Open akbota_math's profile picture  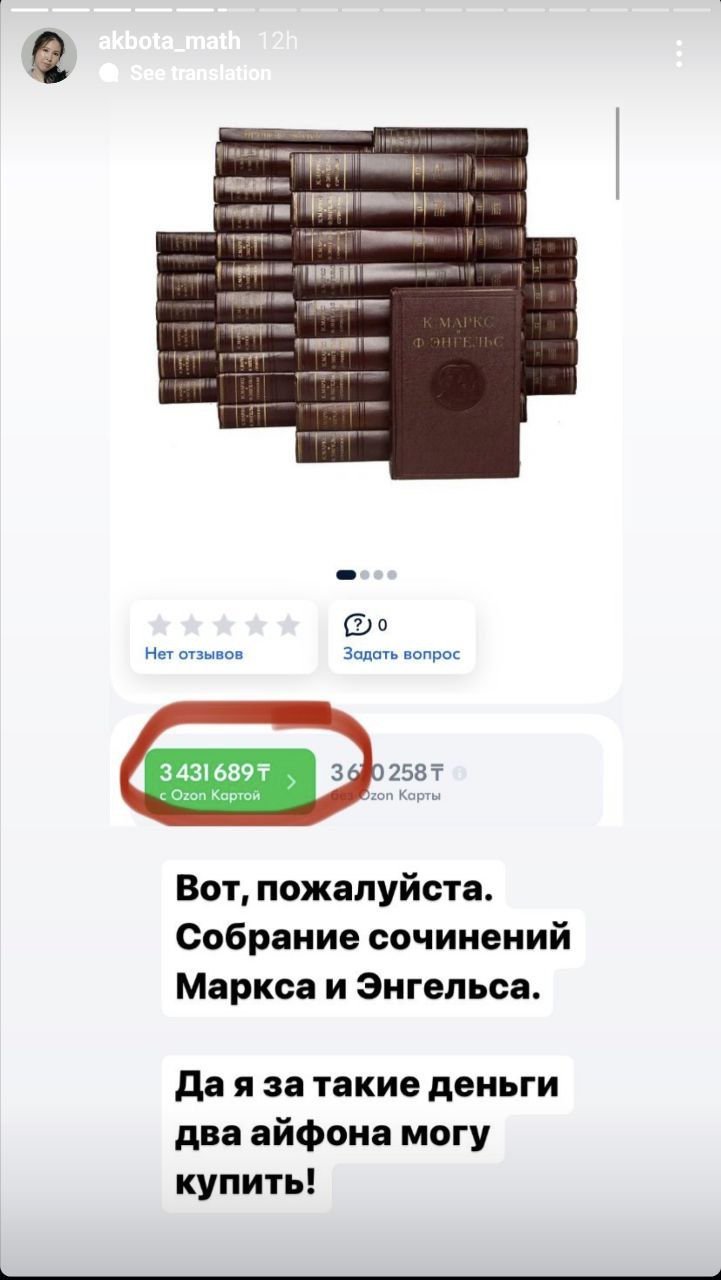49,56
